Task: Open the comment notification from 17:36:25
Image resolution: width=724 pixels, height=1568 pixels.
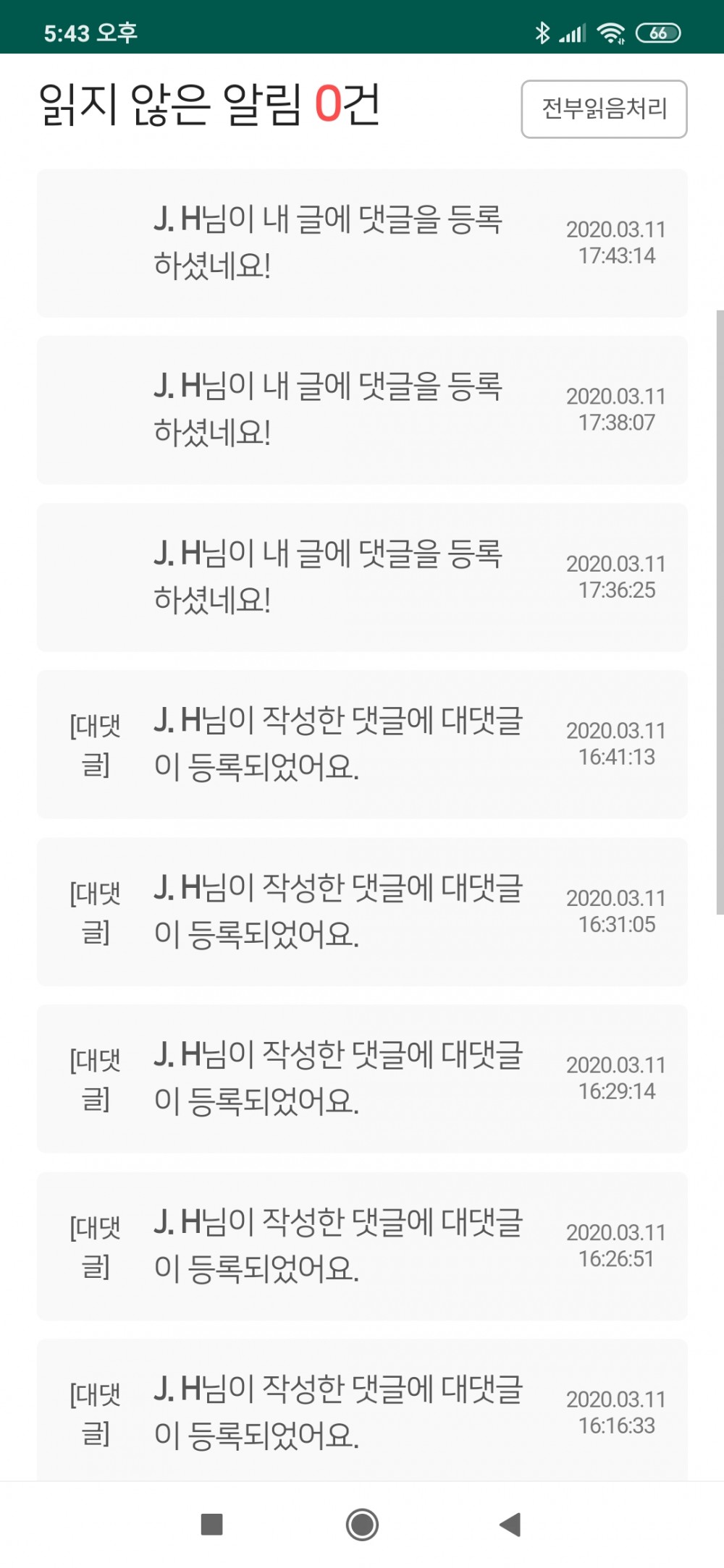Action: click(362, 577)
